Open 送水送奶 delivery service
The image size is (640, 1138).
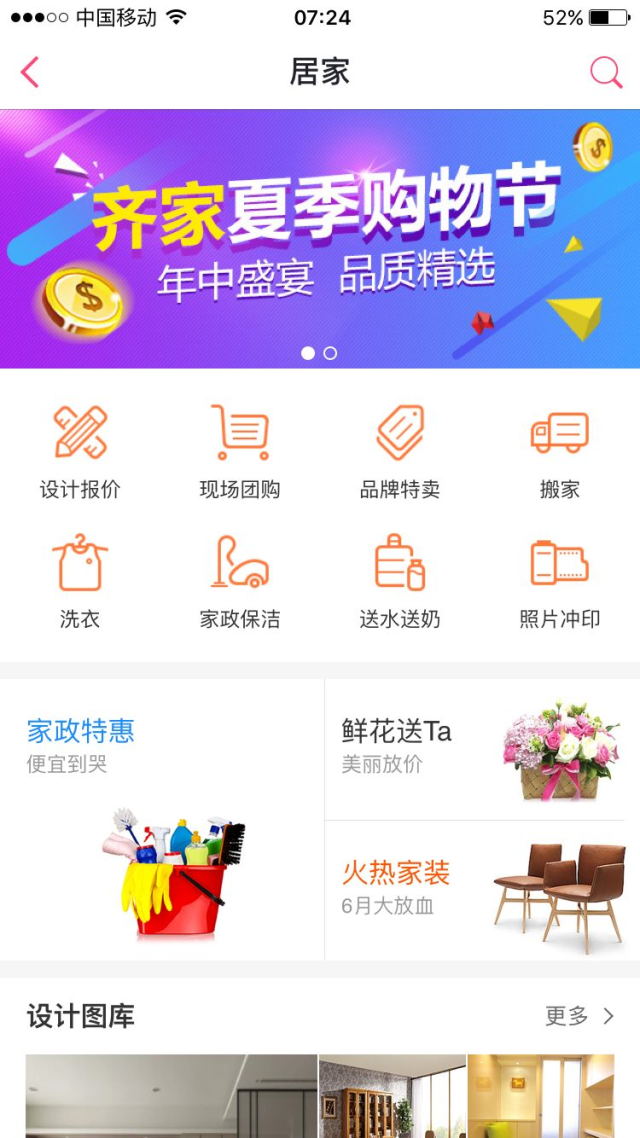400,581
